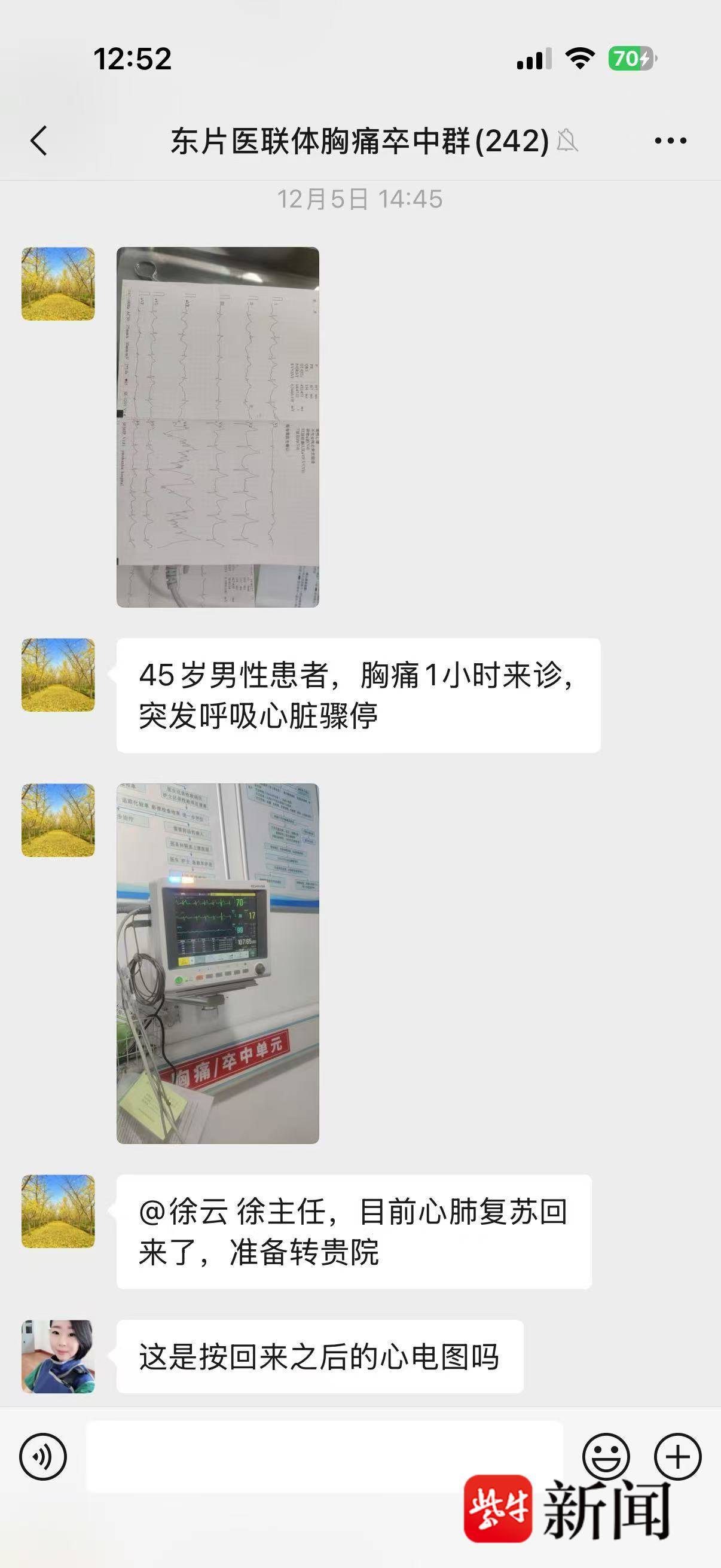Tap the message text field
The height and width of the screenshot is (1568, 721).
click(323, 1457)
